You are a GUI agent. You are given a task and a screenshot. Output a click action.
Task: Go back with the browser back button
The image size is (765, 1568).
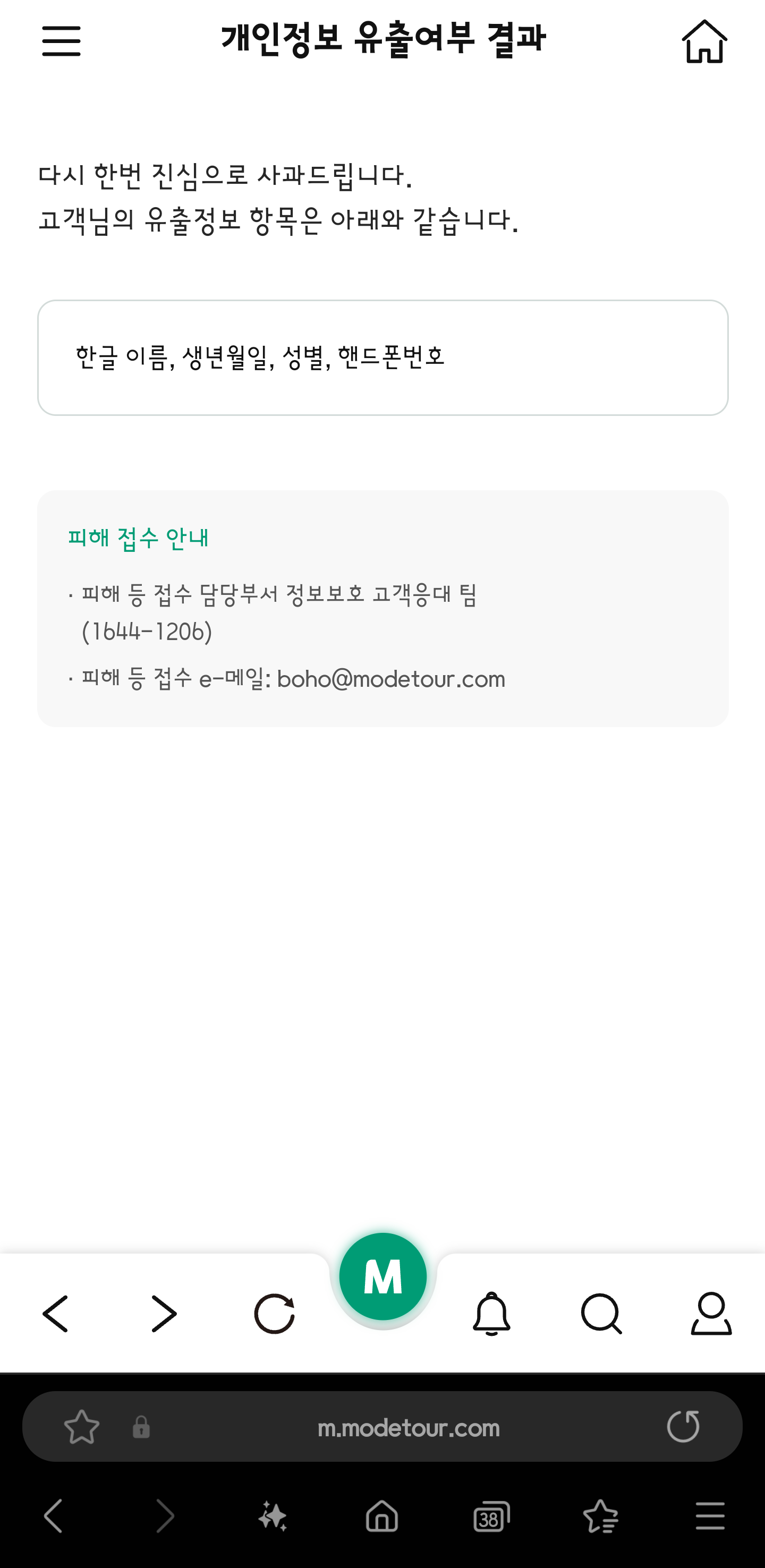54,1515
